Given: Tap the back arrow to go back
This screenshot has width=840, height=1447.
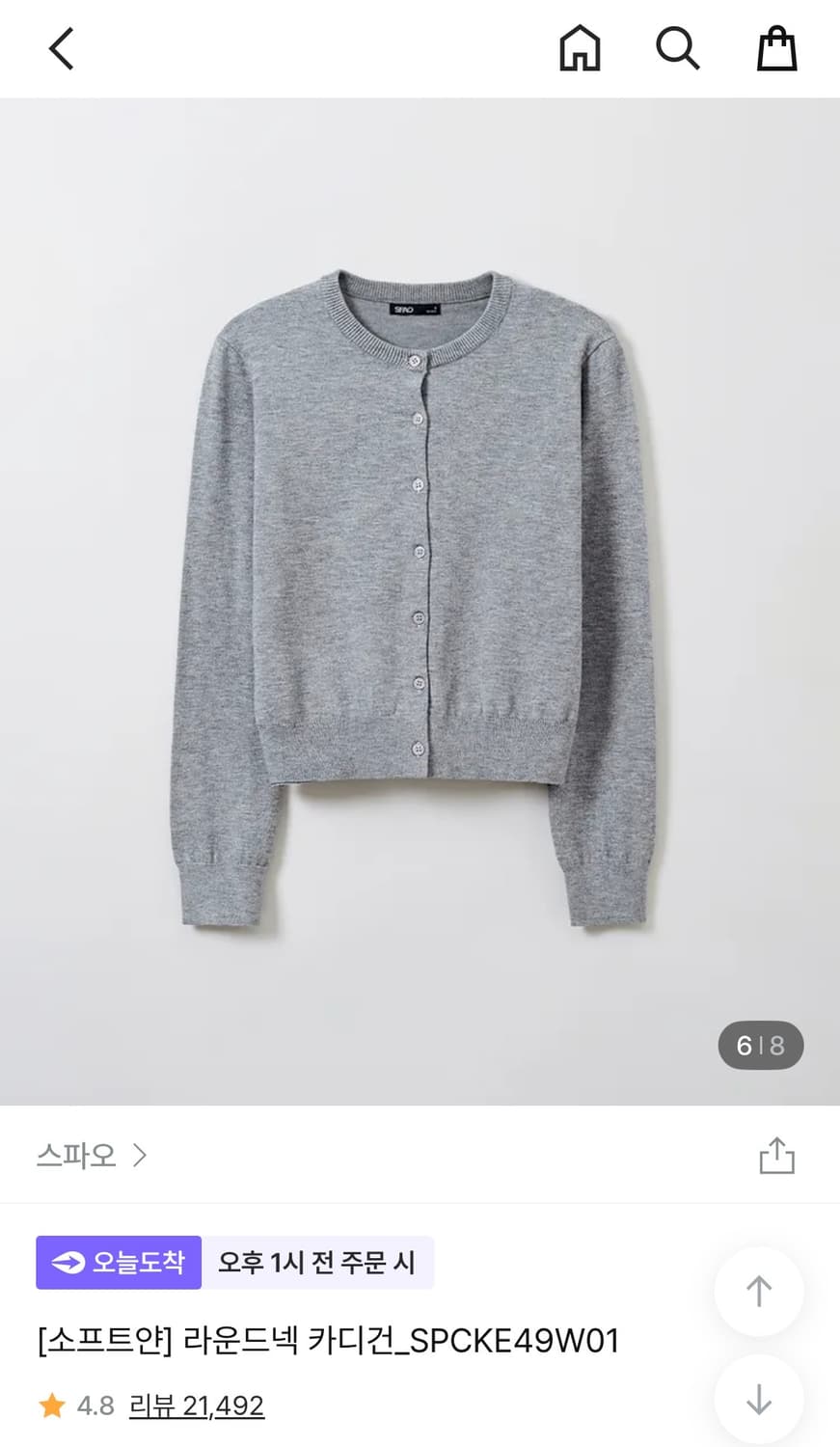Looking at the screenshot, I should [61, 48].
